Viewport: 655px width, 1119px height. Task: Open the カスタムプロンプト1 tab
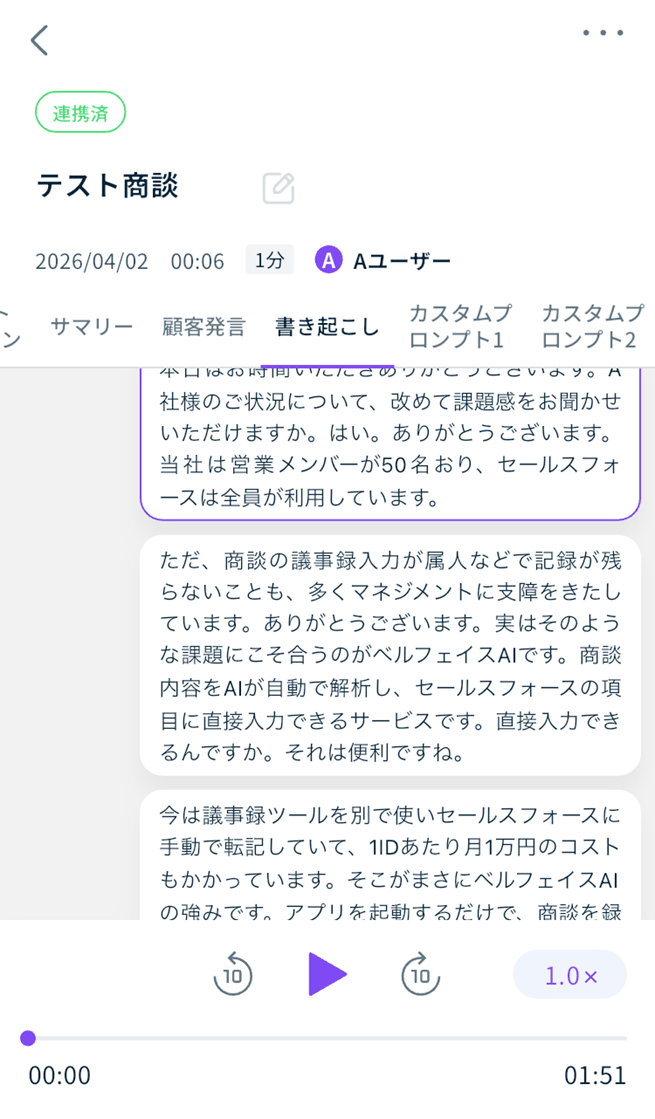click(460, 326)
